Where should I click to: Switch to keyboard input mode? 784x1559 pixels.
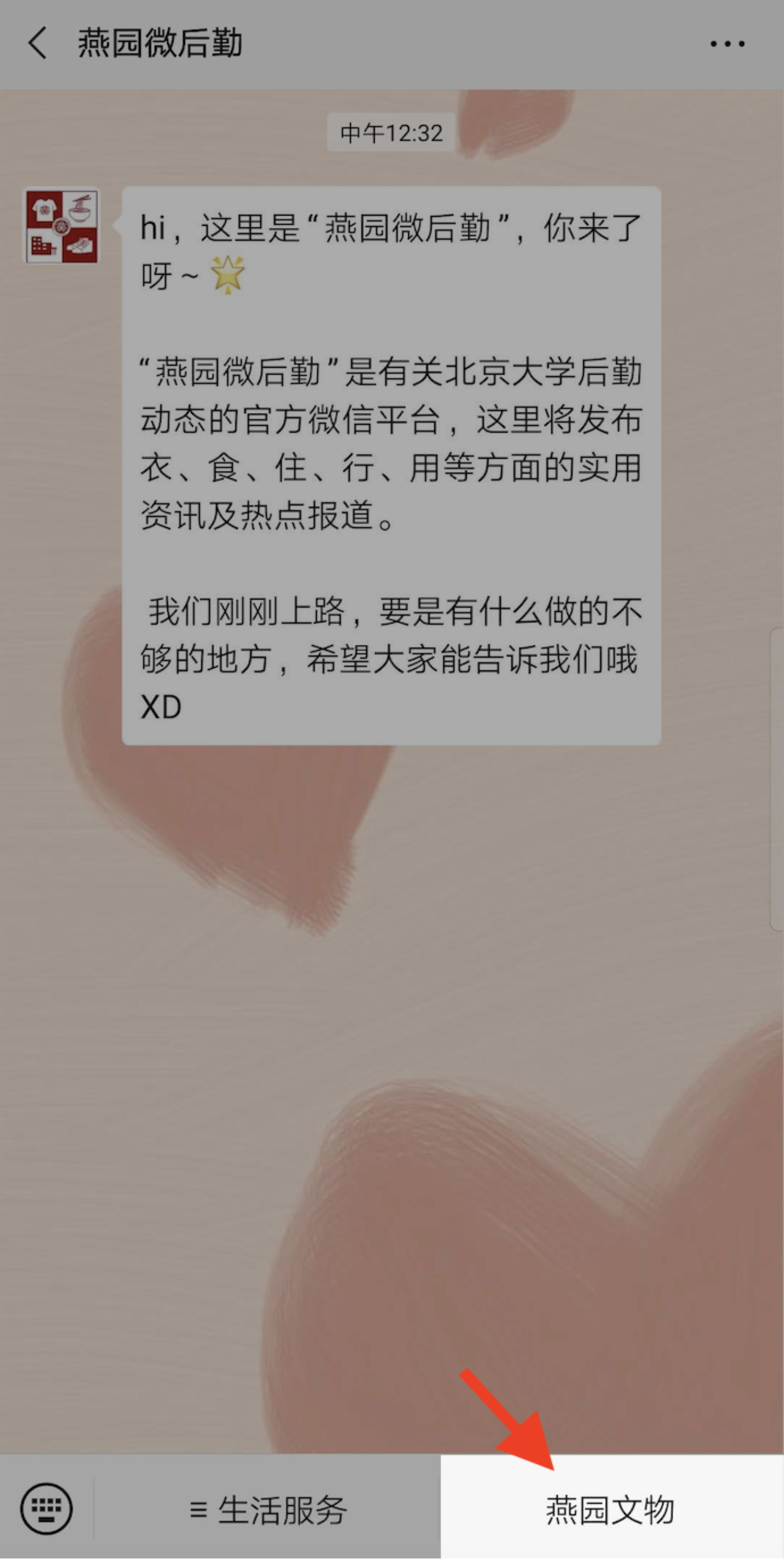[47, 1508]
